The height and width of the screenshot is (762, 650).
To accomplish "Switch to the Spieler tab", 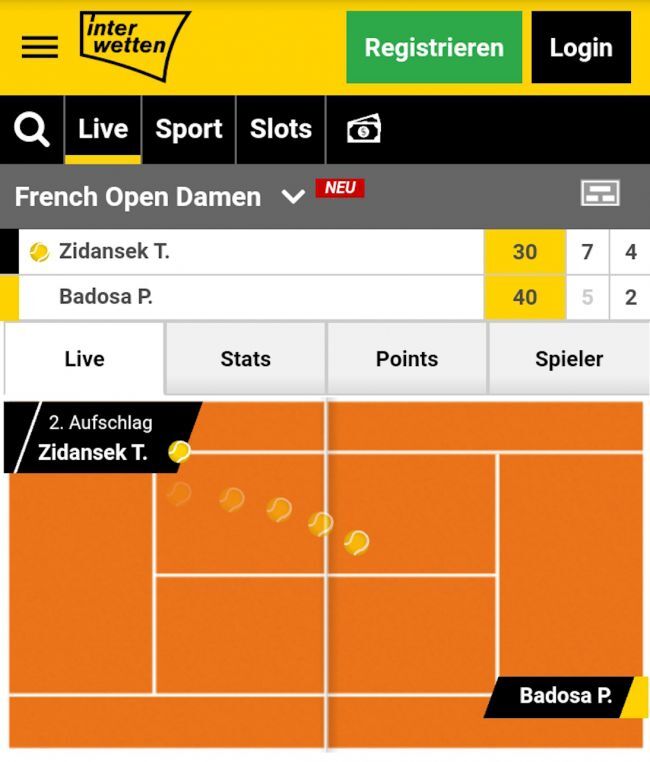I will [568, 359].
